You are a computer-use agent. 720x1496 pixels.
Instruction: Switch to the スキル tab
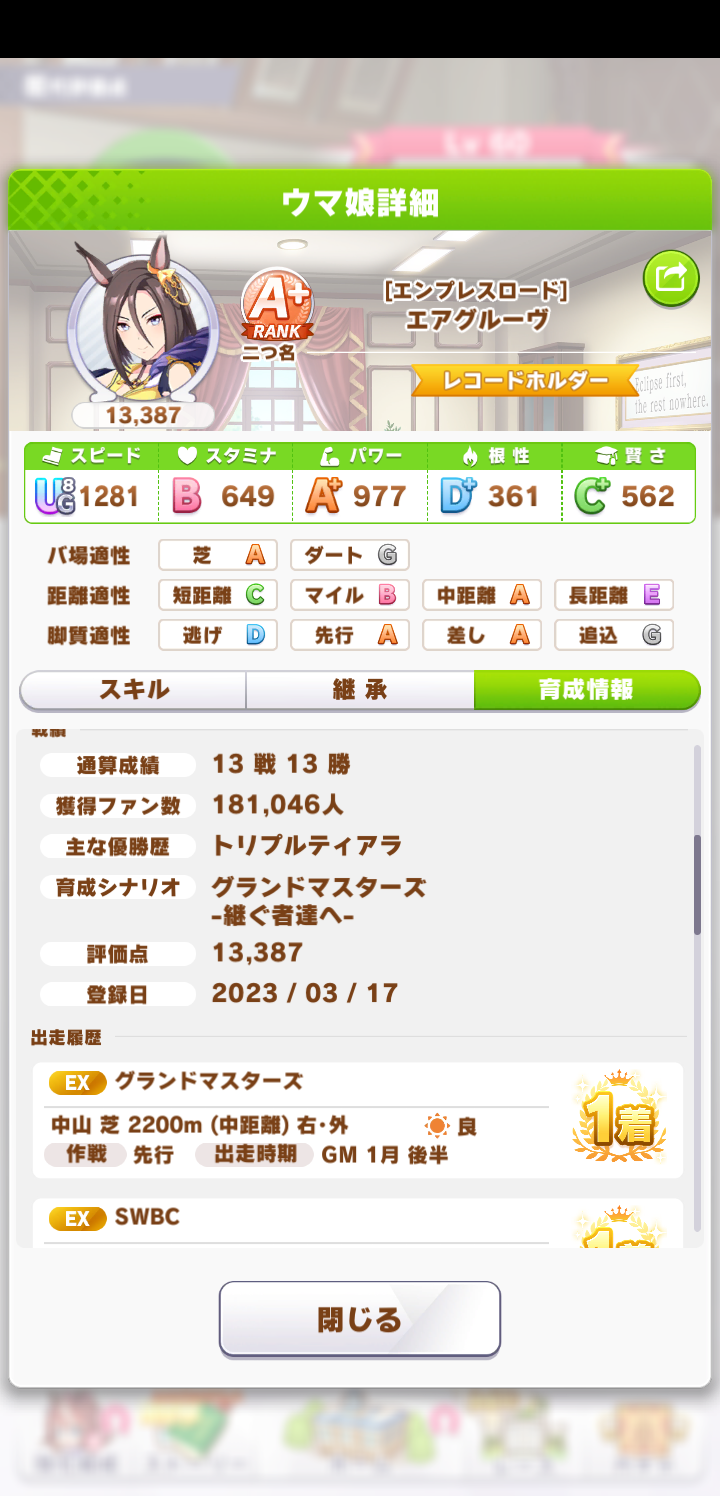133,690
